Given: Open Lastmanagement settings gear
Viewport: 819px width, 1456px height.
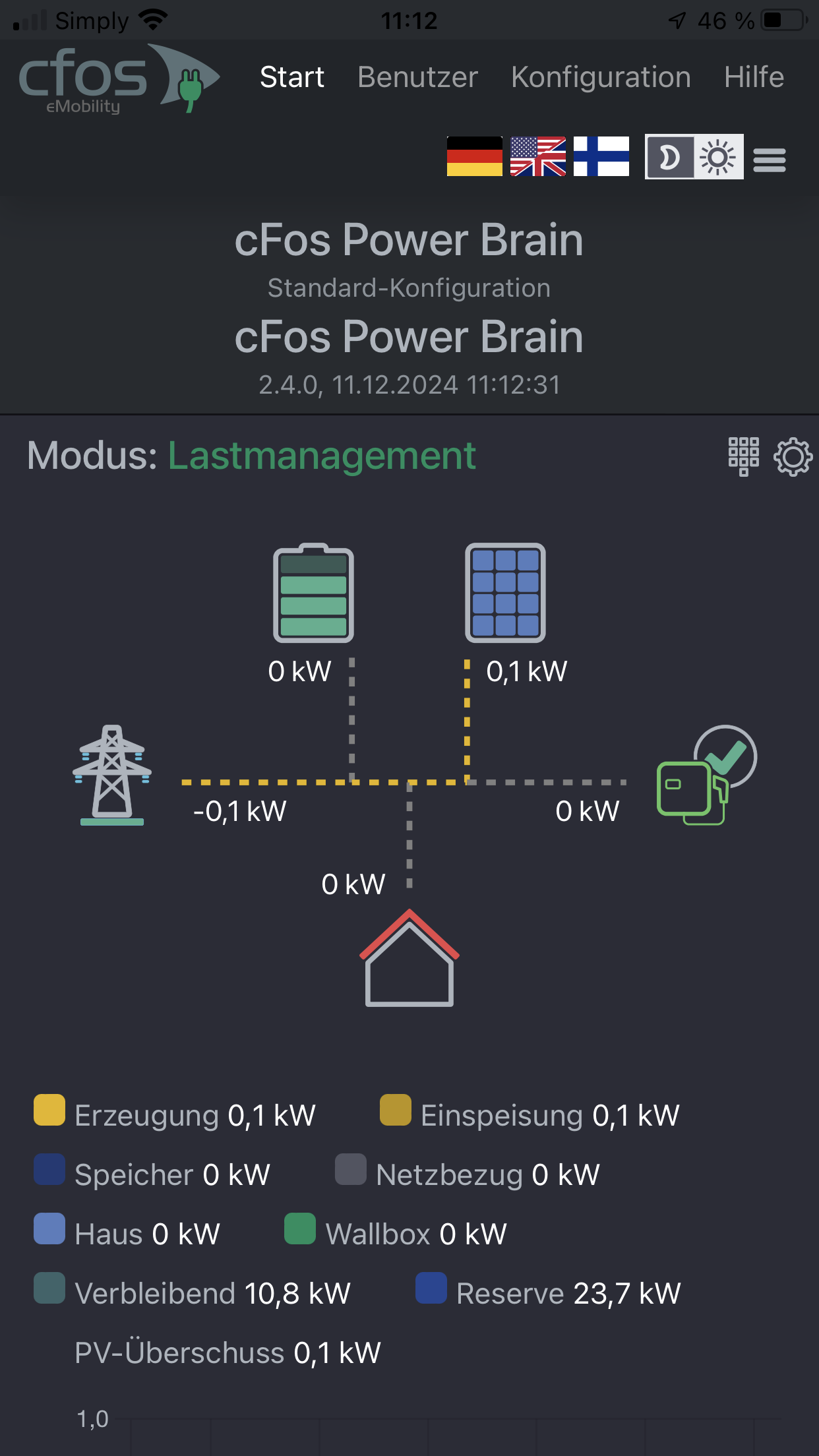Looking at the screenshot, I should click(x=793, y=456).
